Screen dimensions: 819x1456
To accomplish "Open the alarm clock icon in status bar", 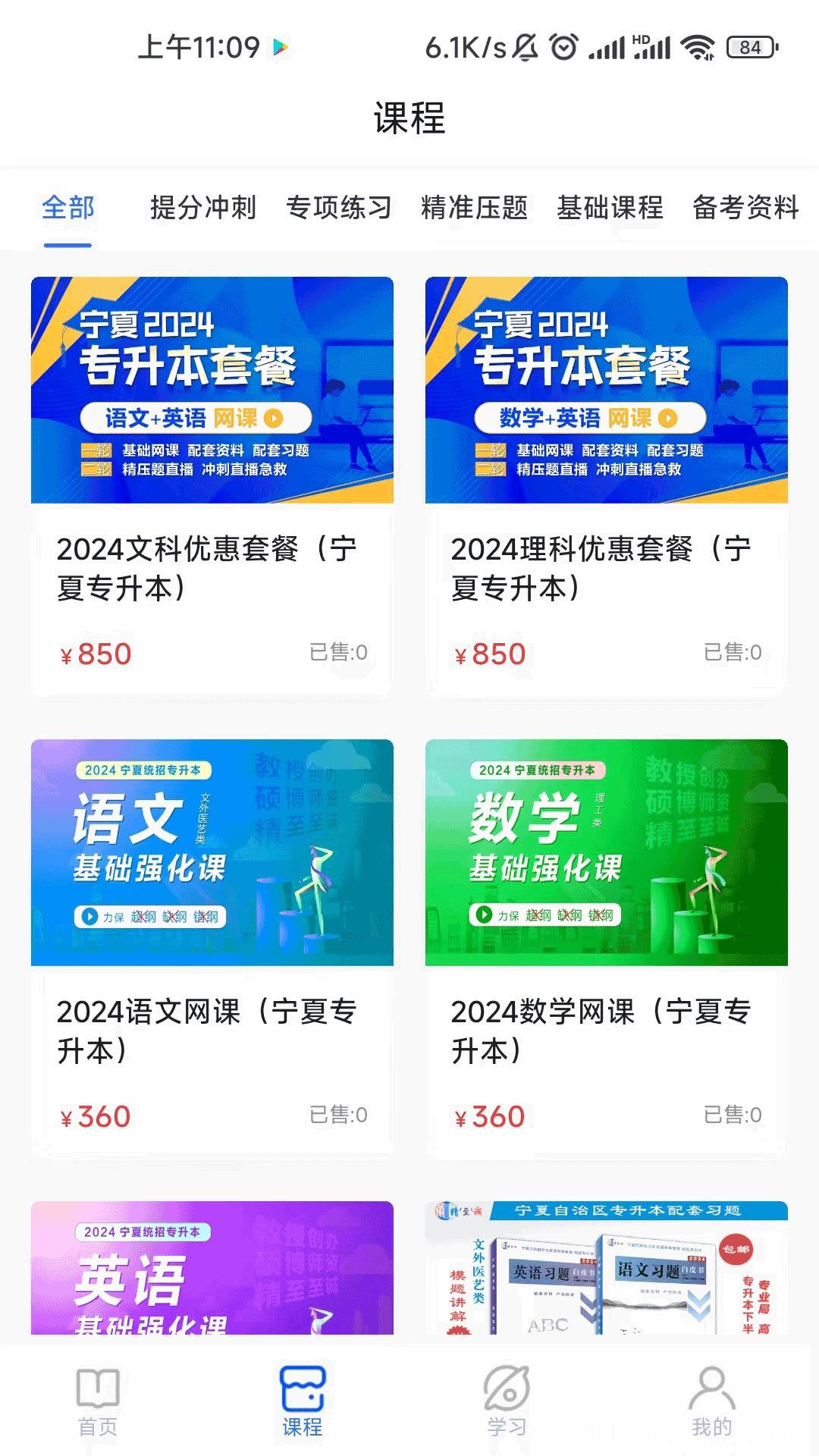I will click(563, 47).
